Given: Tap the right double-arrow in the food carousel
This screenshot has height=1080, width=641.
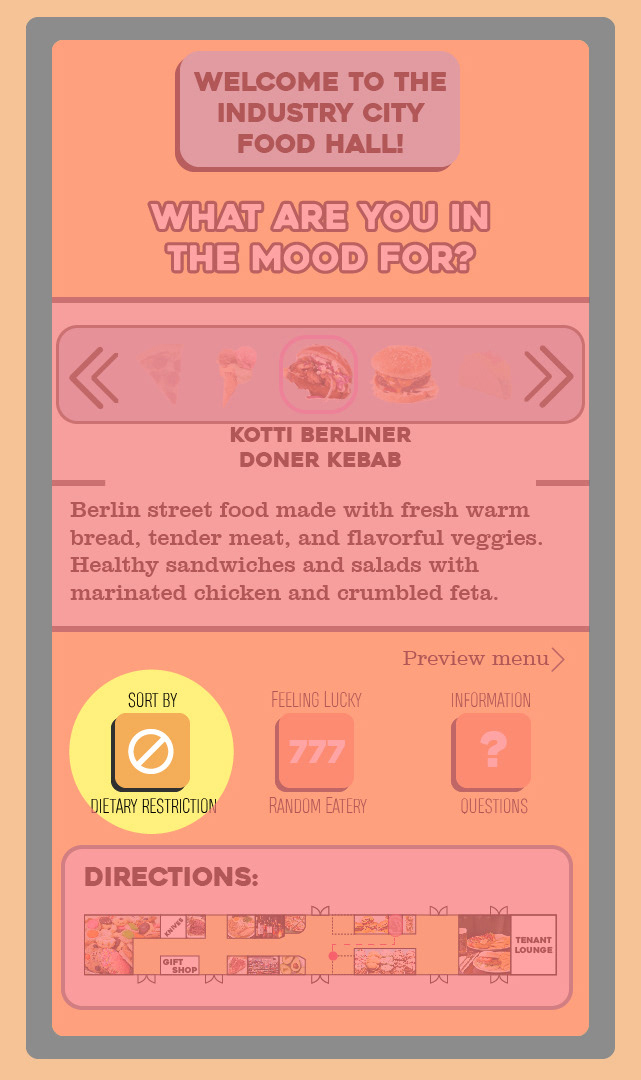Looking at the screenshot, I should coord(548,377).
